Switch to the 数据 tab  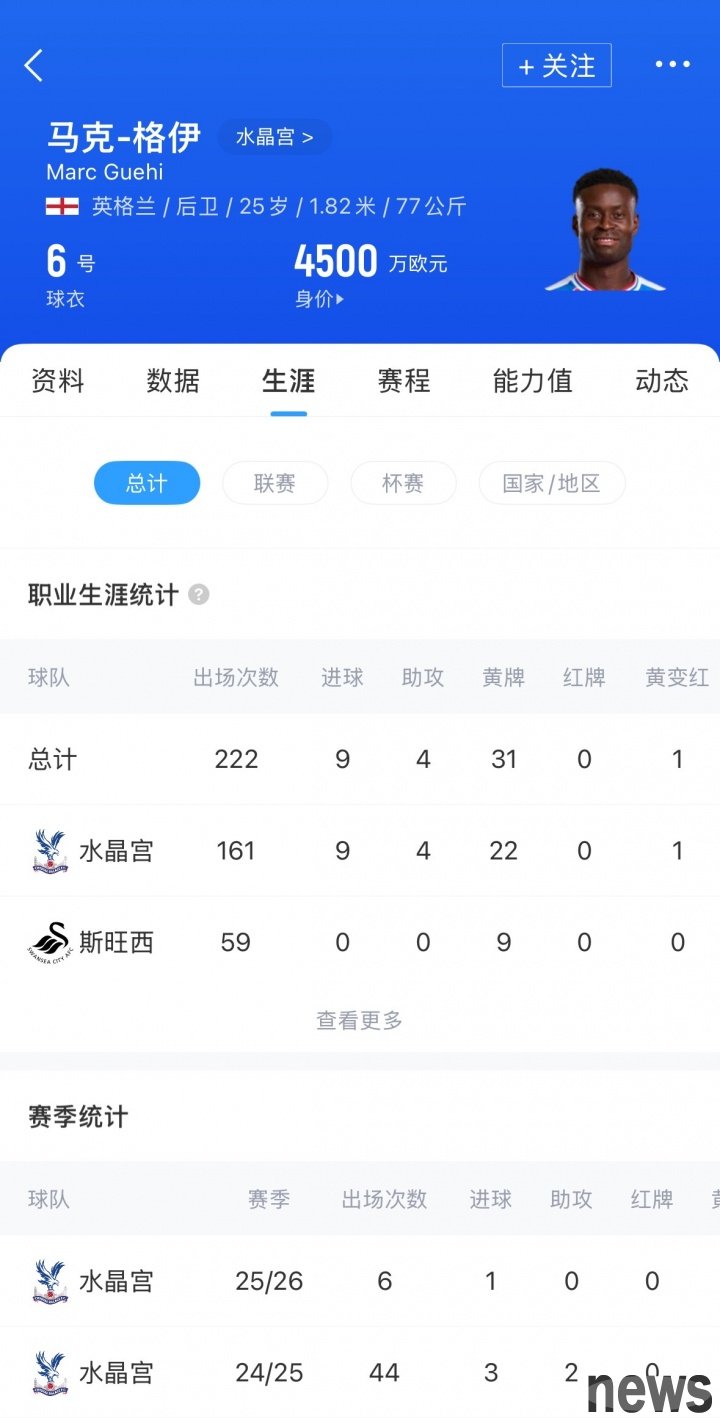coord(173,381)
